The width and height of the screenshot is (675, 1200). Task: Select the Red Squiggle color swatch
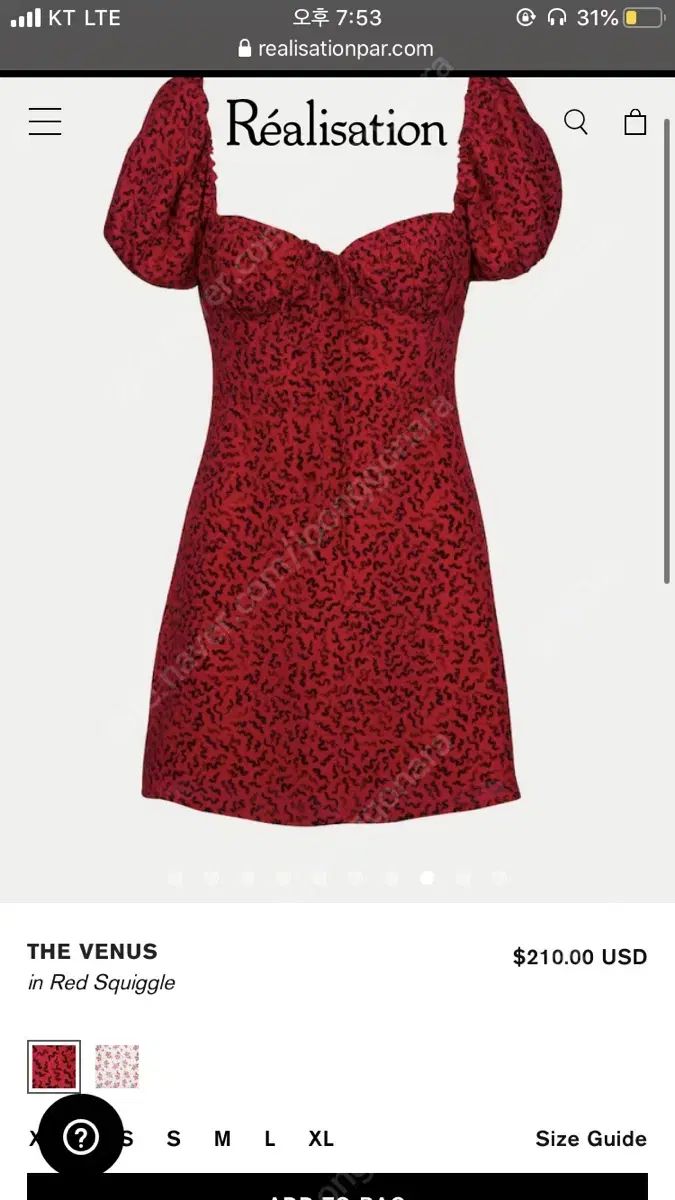[x=53, y=1066]
